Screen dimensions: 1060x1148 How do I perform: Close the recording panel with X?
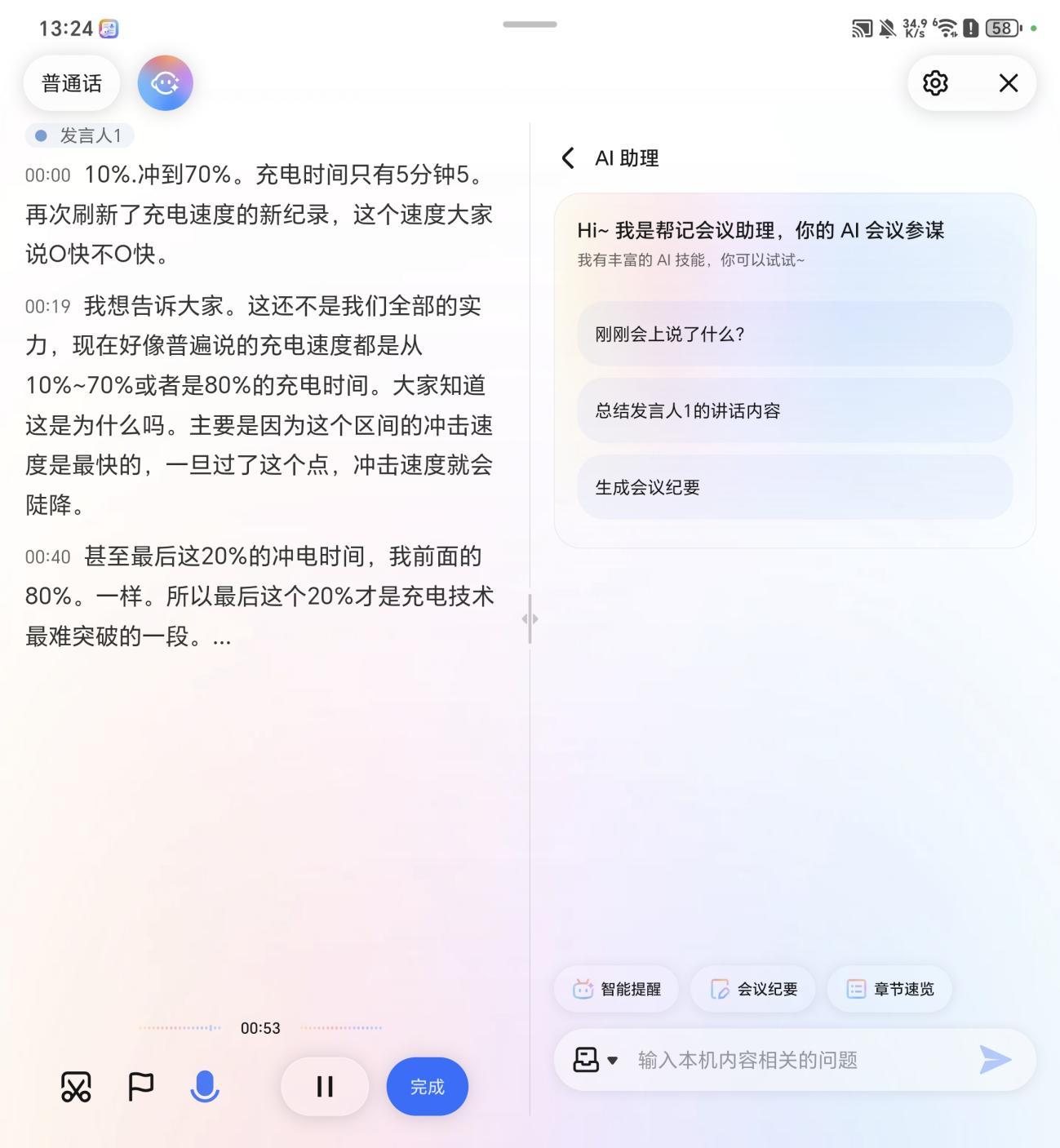coord(1009,83)
